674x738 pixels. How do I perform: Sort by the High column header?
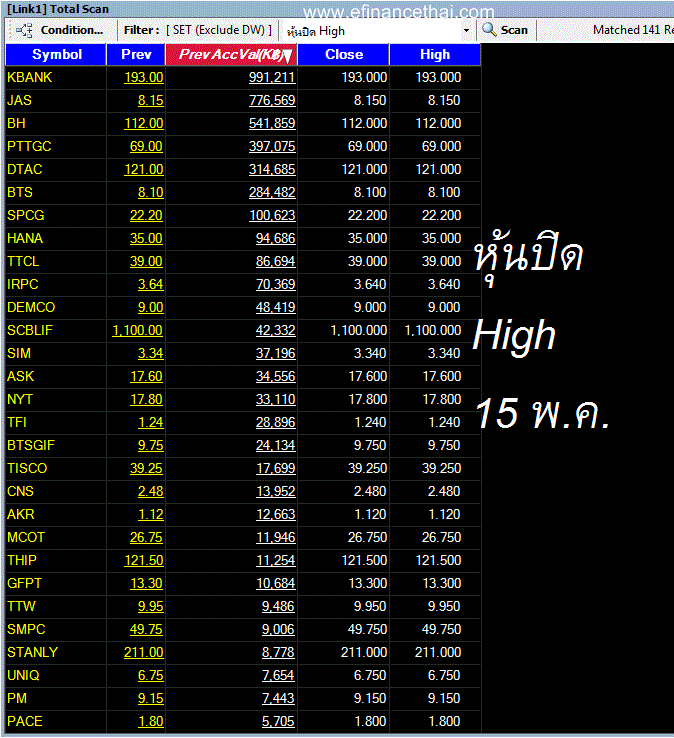click(x=435, y=54)
